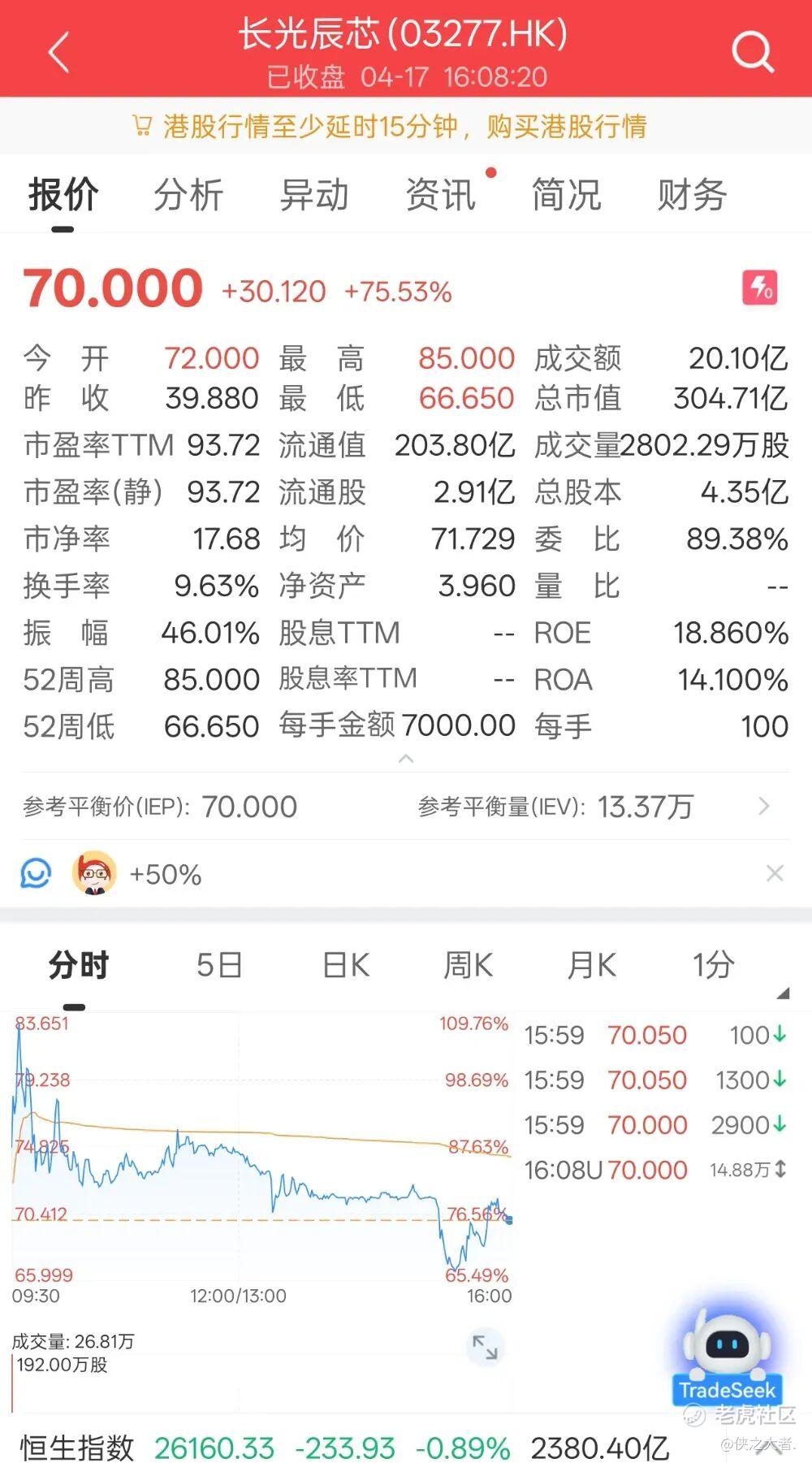Select the 周K chart period
The width and height of the screenshot is (812, 1463).
469,966
